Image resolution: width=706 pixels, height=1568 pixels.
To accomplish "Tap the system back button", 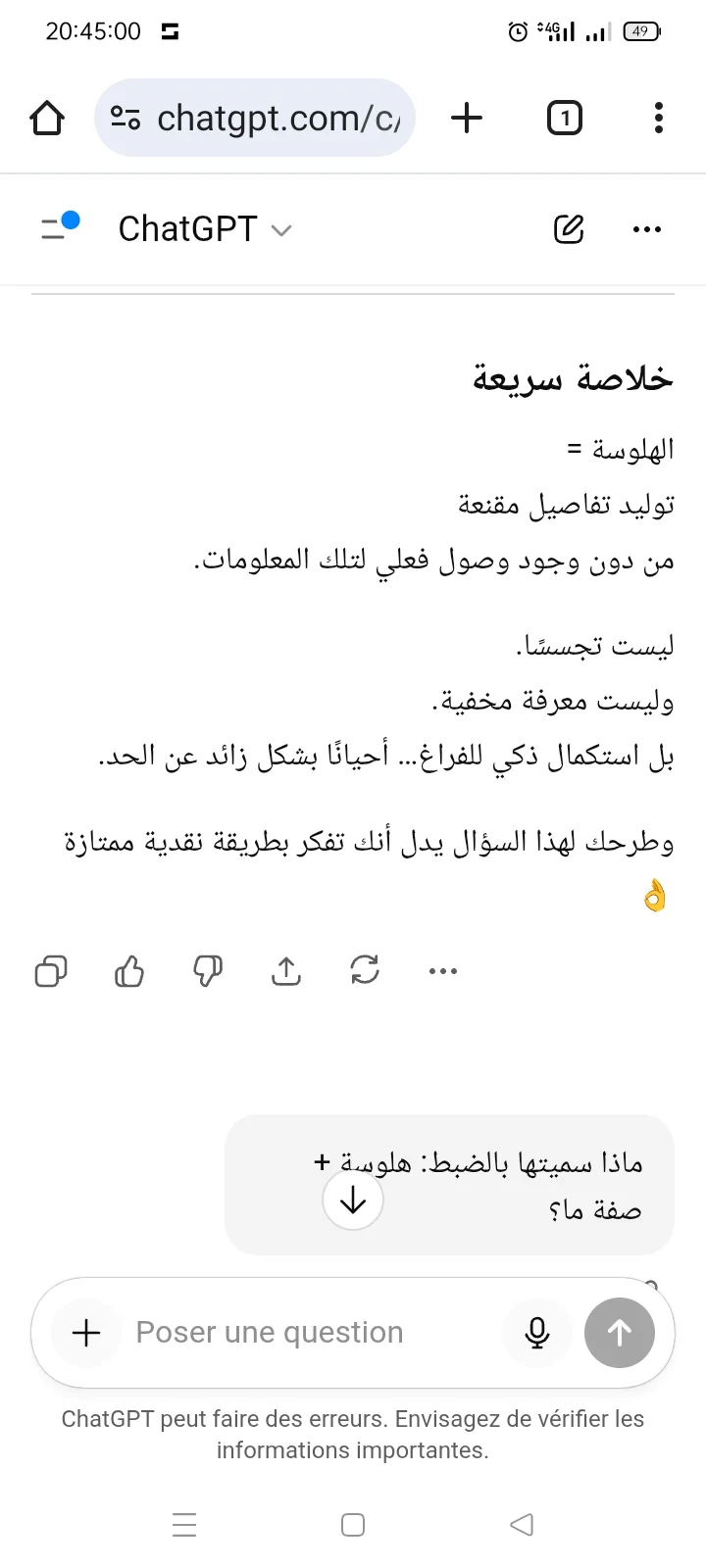I will (x=522, y=1525).
